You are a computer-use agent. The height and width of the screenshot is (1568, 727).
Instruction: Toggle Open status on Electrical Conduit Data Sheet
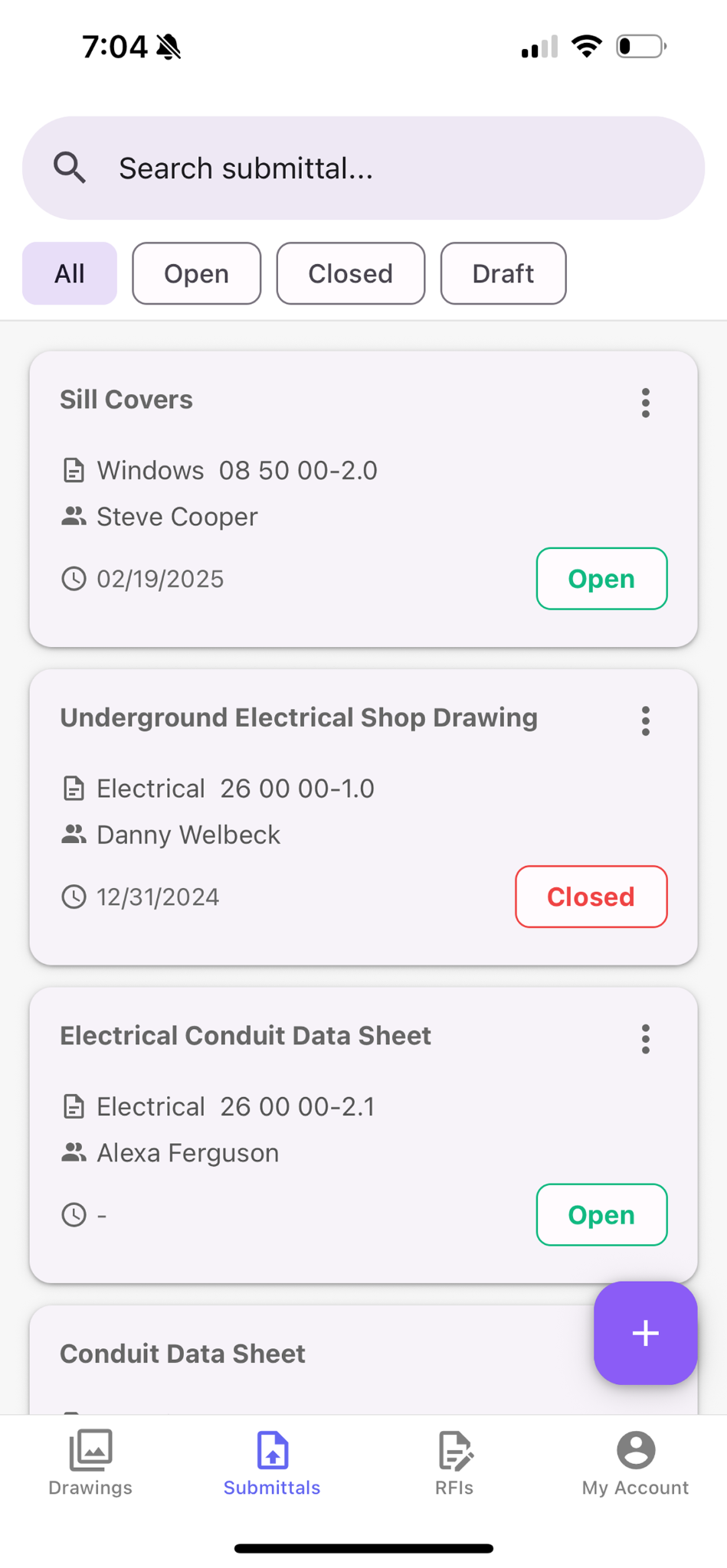(601, 1215)
